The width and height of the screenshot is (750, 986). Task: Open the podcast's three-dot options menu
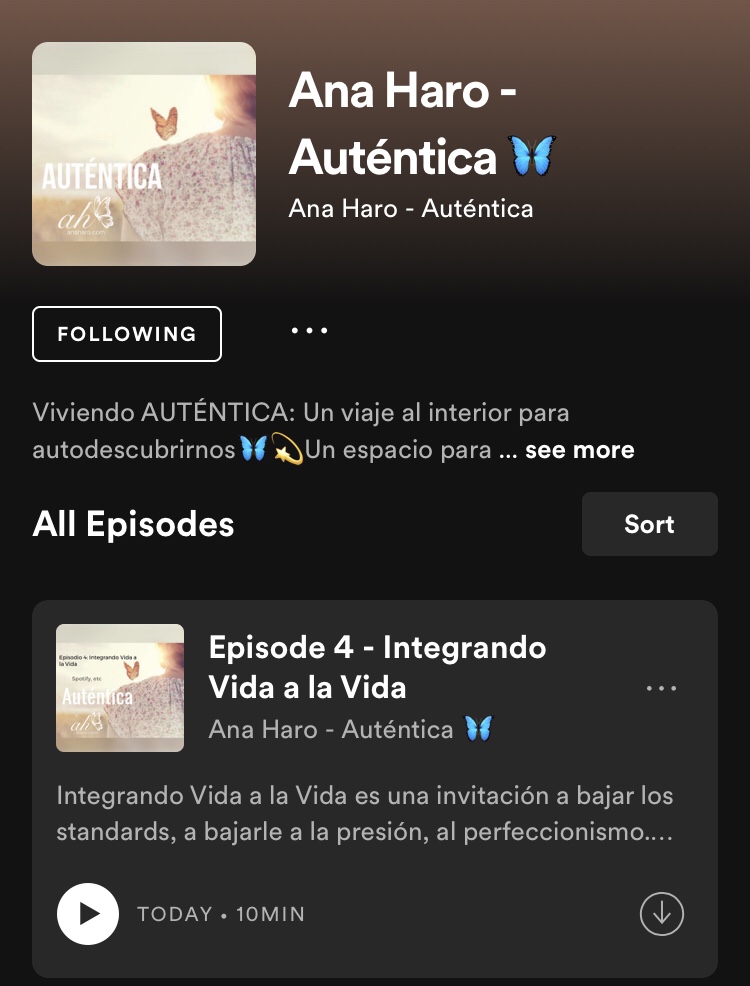(309, 331)
